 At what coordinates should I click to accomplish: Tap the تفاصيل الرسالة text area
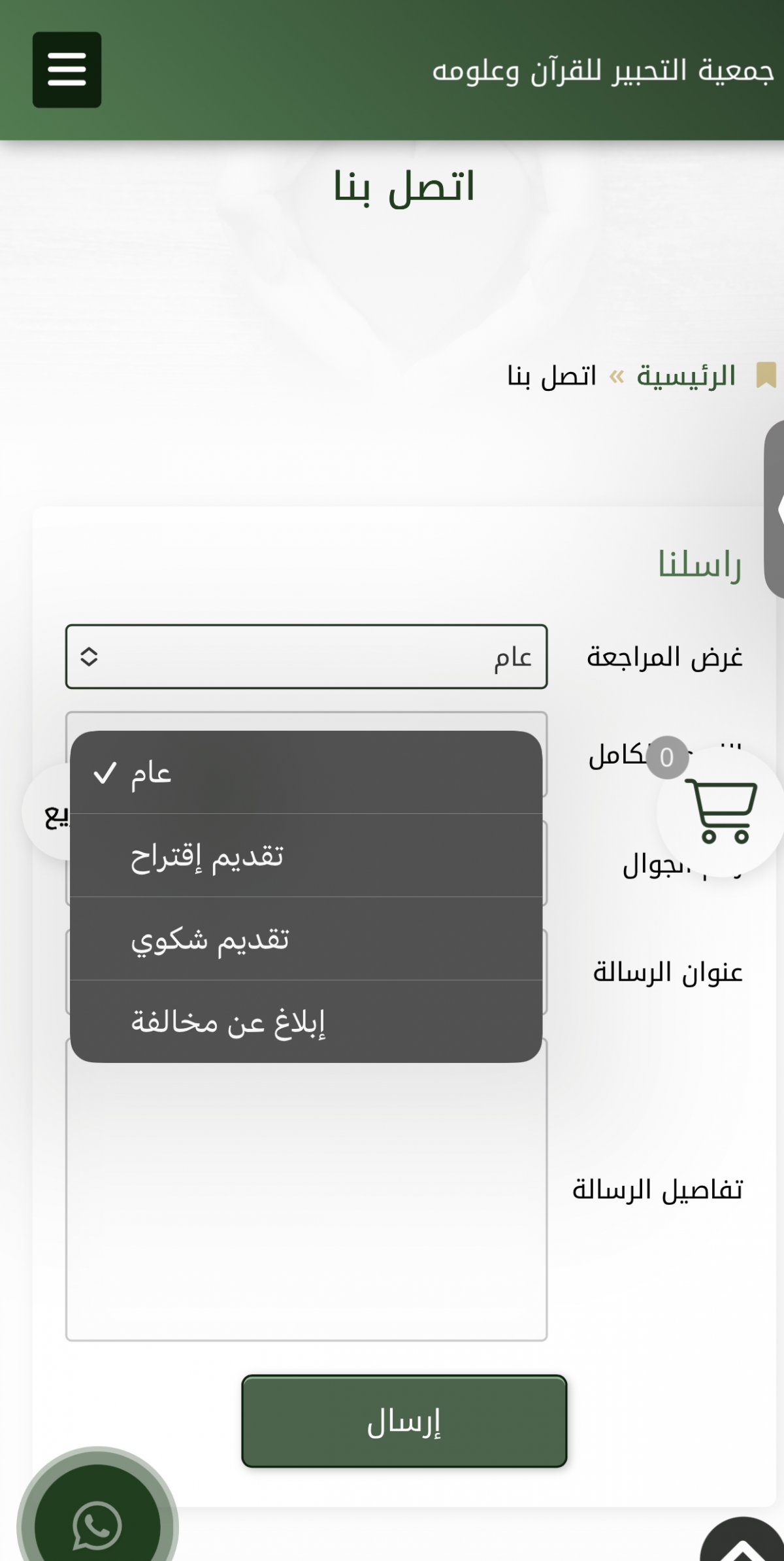306,1209
